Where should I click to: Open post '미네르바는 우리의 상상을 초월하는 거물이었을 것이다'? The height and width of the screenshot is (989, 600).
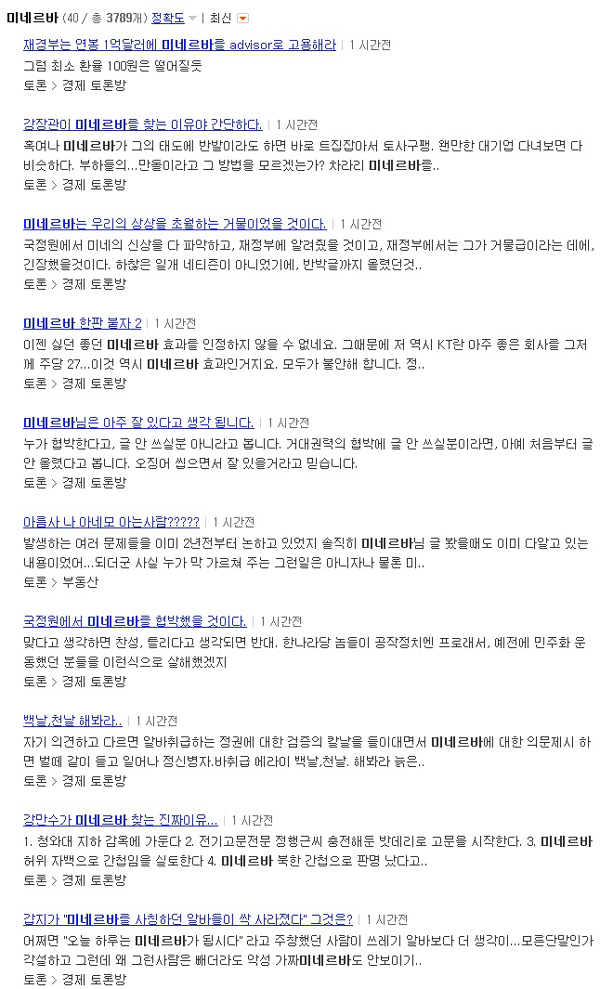175,224
